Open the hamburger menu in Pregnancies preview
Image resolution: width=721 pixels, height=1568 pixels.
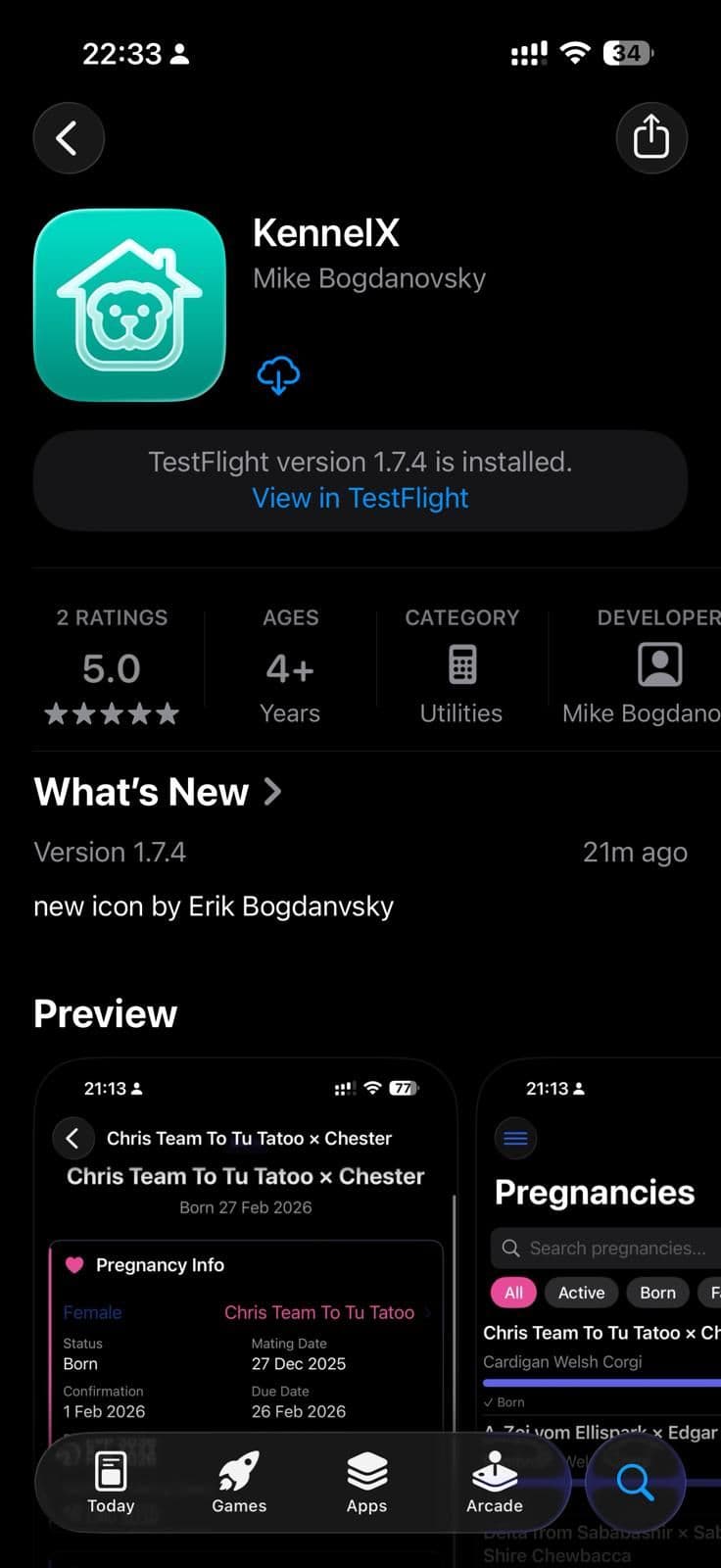(x=515, y=1138)
